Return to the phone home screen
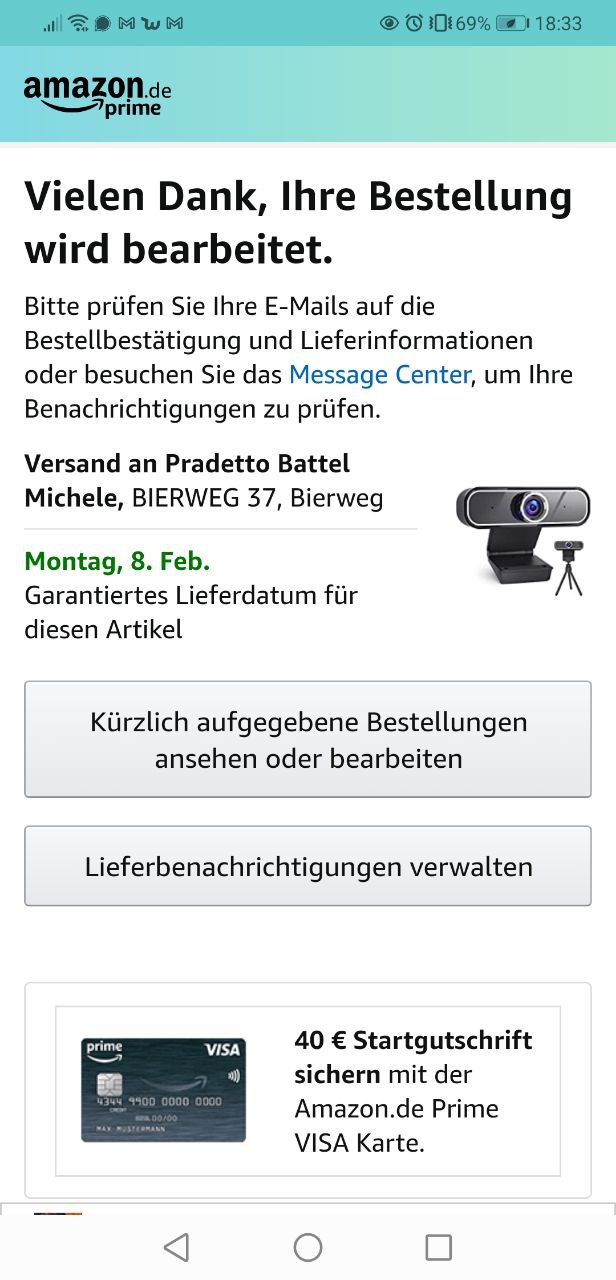Screen dimensions: 616x1280 pyautogui.click(x=308, y=1246)
